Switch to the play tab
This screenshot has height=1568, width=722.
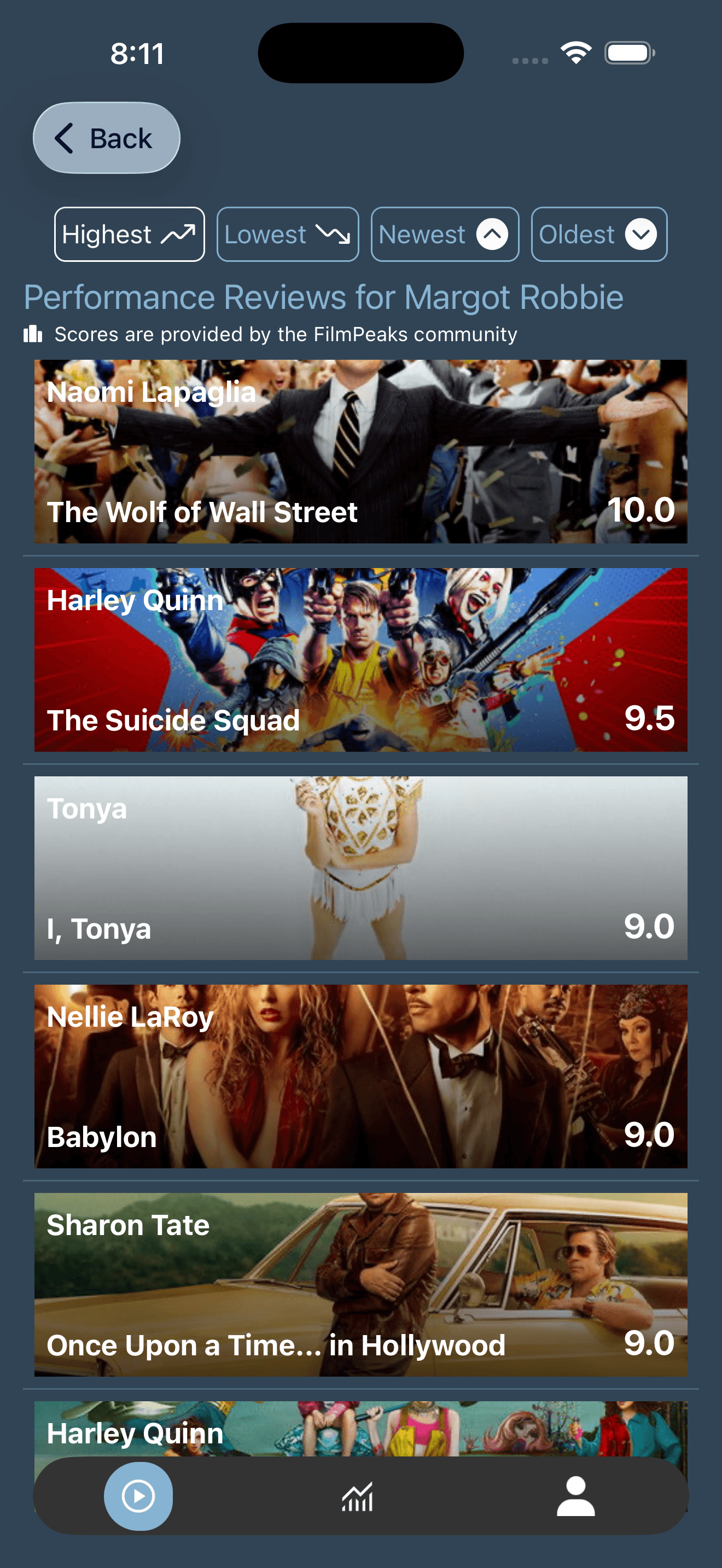pos(138,1496)
